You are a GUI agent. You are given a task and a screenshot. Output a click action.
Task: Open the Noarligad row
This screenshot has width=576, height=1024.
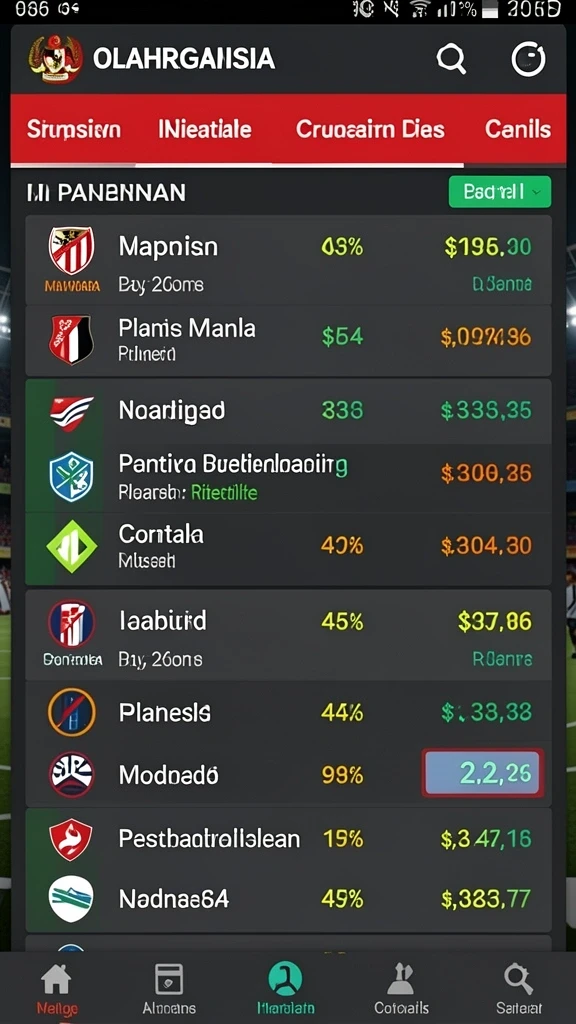pos(288,411)
